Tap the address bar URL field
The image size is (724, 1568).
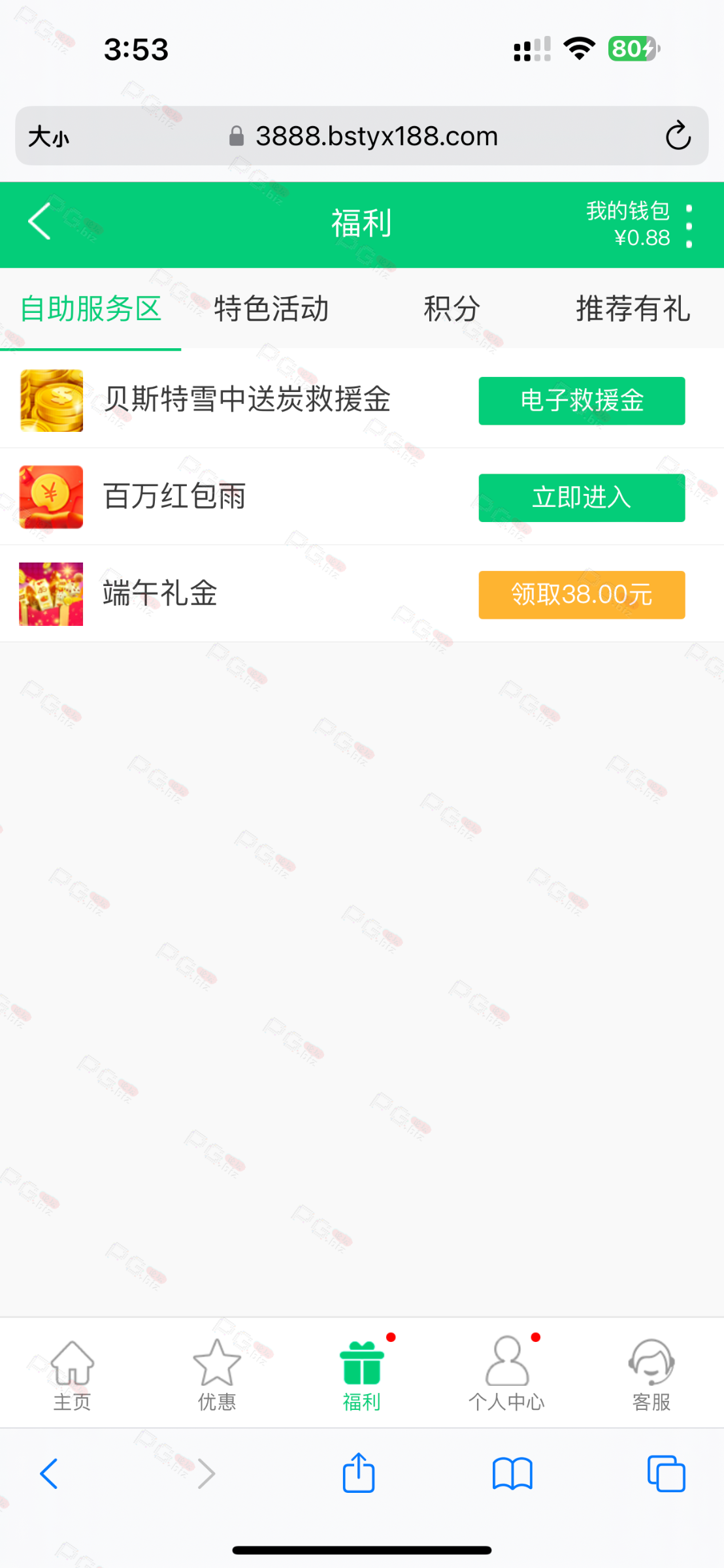pos(362,136)
